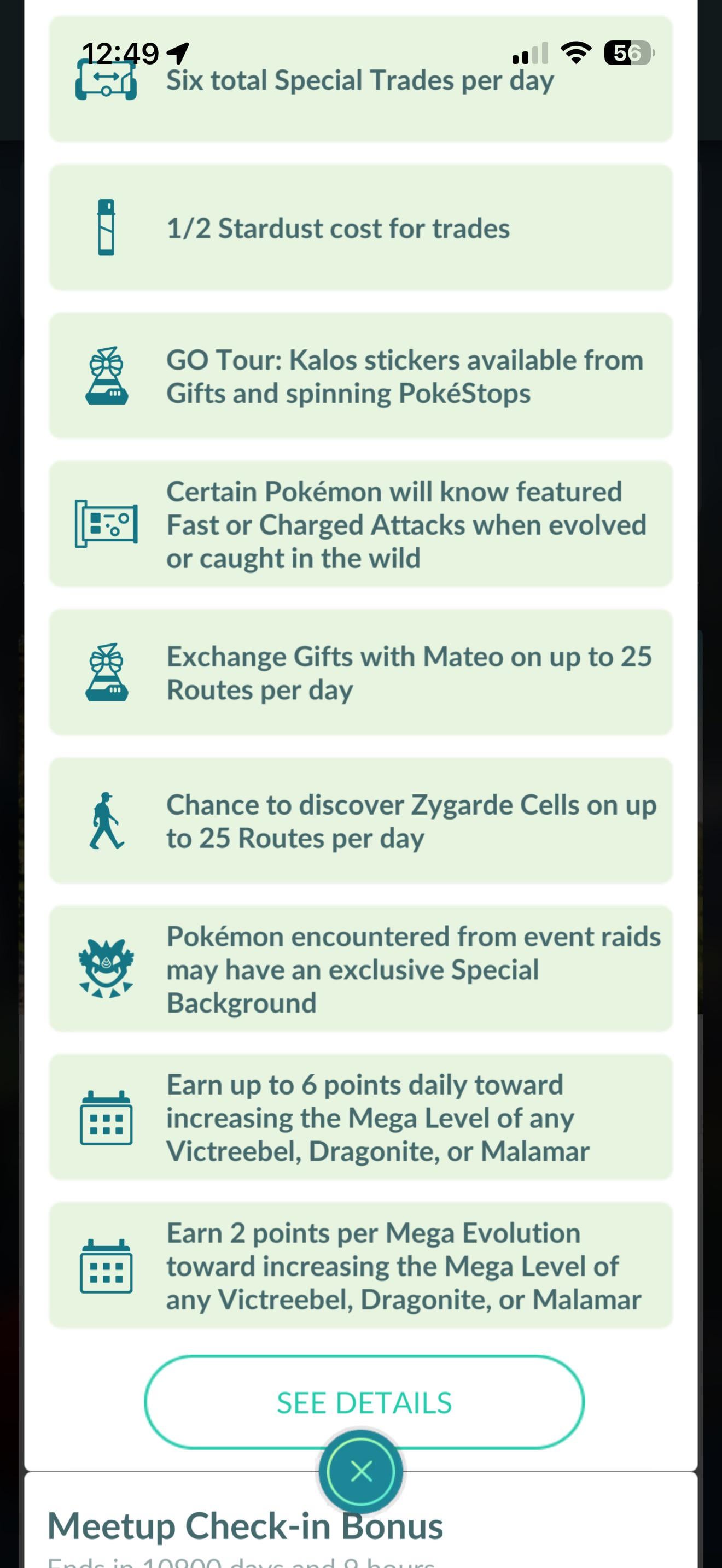Close the event bonuses panel
The height and width of the screenshot is (1568, 722).
(361, 1472)
